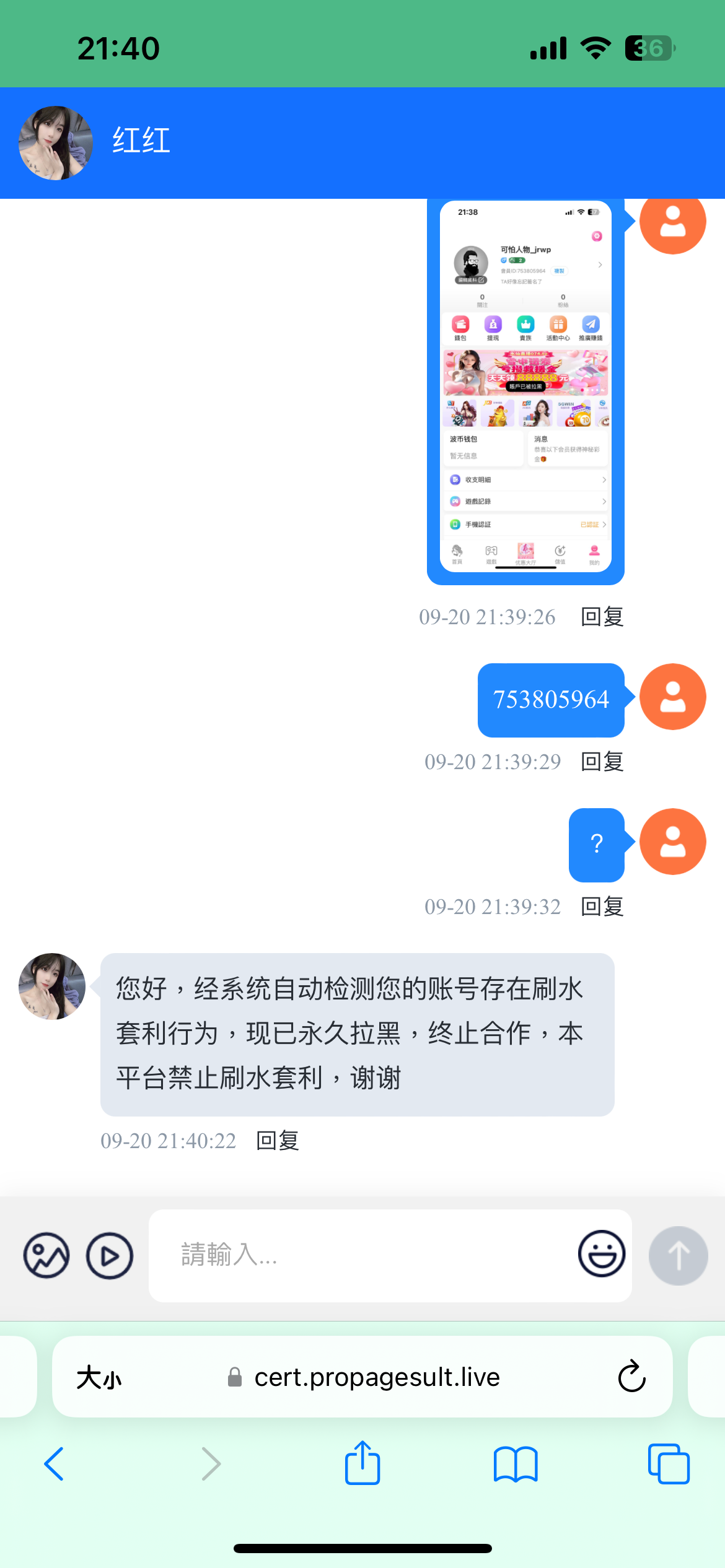The width and height of the screenshot is (725, 1568).
Task: Open the page size settings
Action: [x=99, y=1378]
